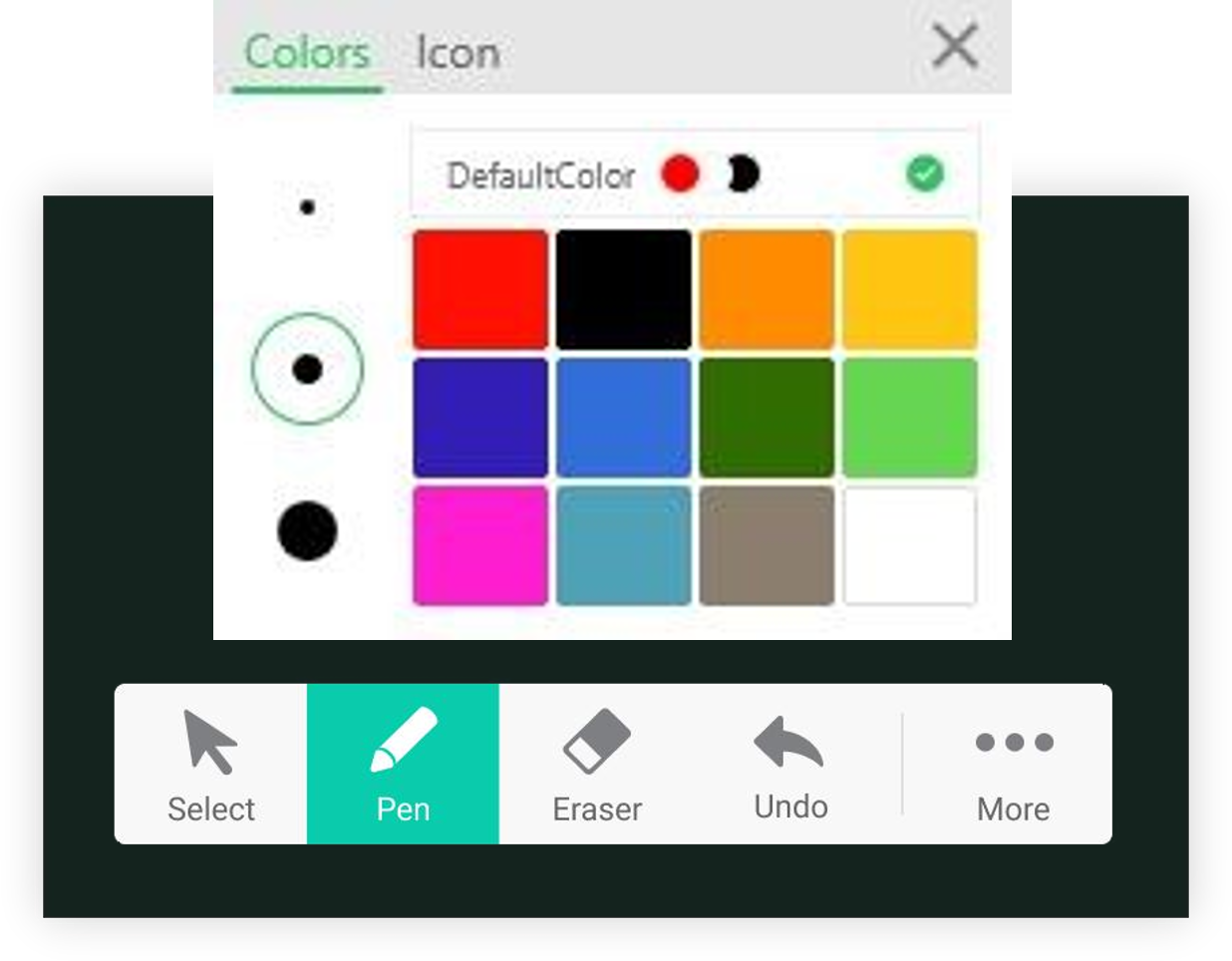Viewport: 1232px width, 961px height.
Task: Close the color picker panel
Action: pos(954,47)
